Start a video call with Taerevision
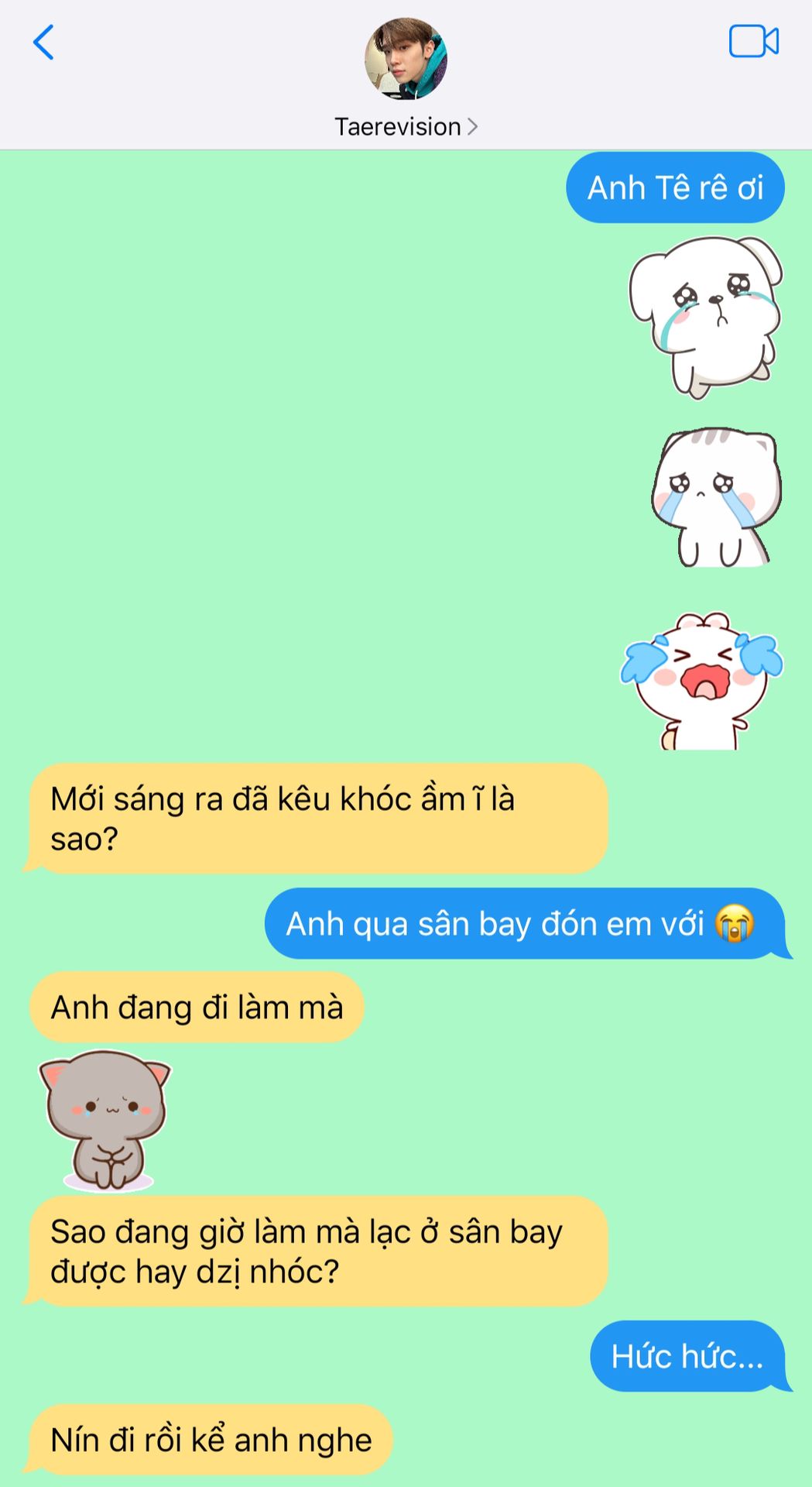Image resolution: width=812 pixels, height=1487 pixels. (x=752, y=42)
